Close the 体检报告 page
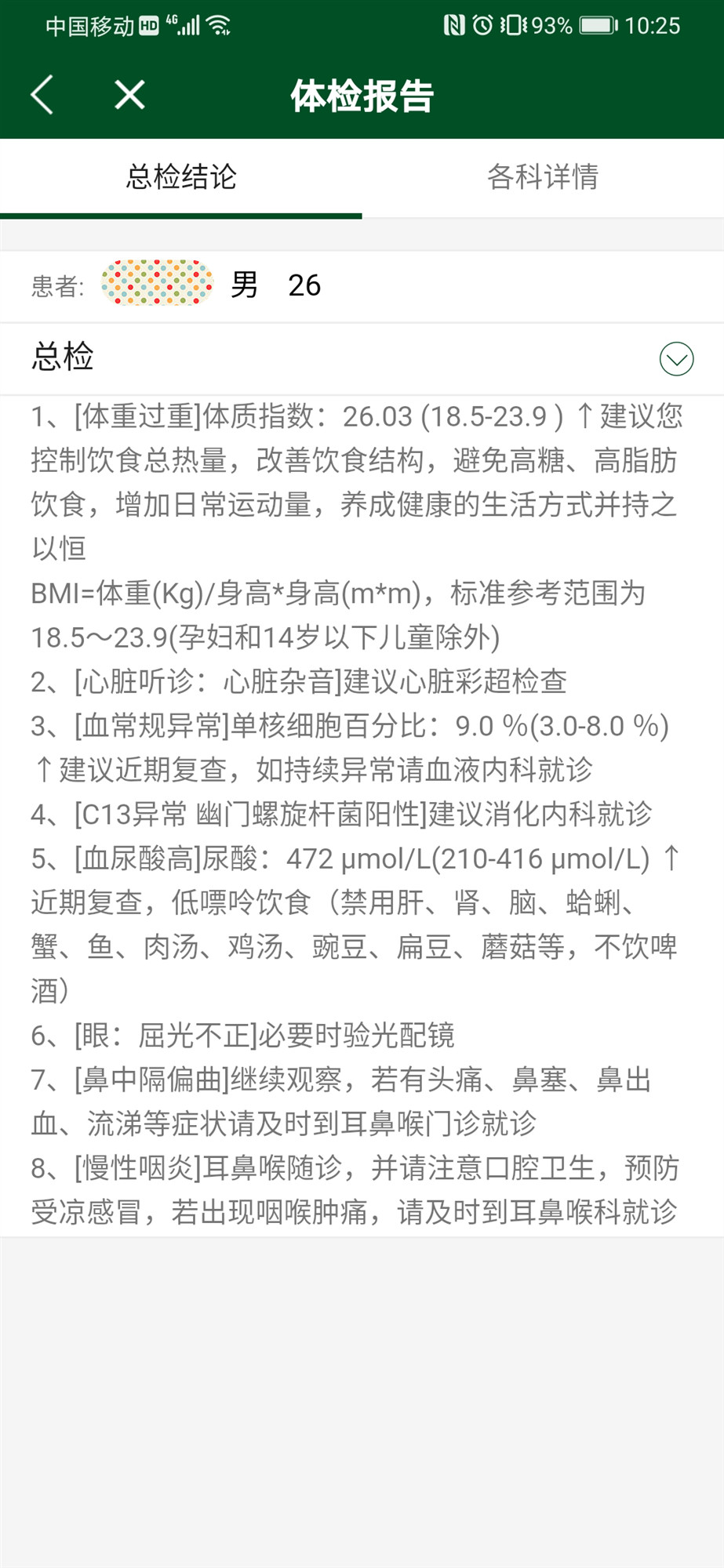This screenshot has height=1568, width=724. coord(129,96)
